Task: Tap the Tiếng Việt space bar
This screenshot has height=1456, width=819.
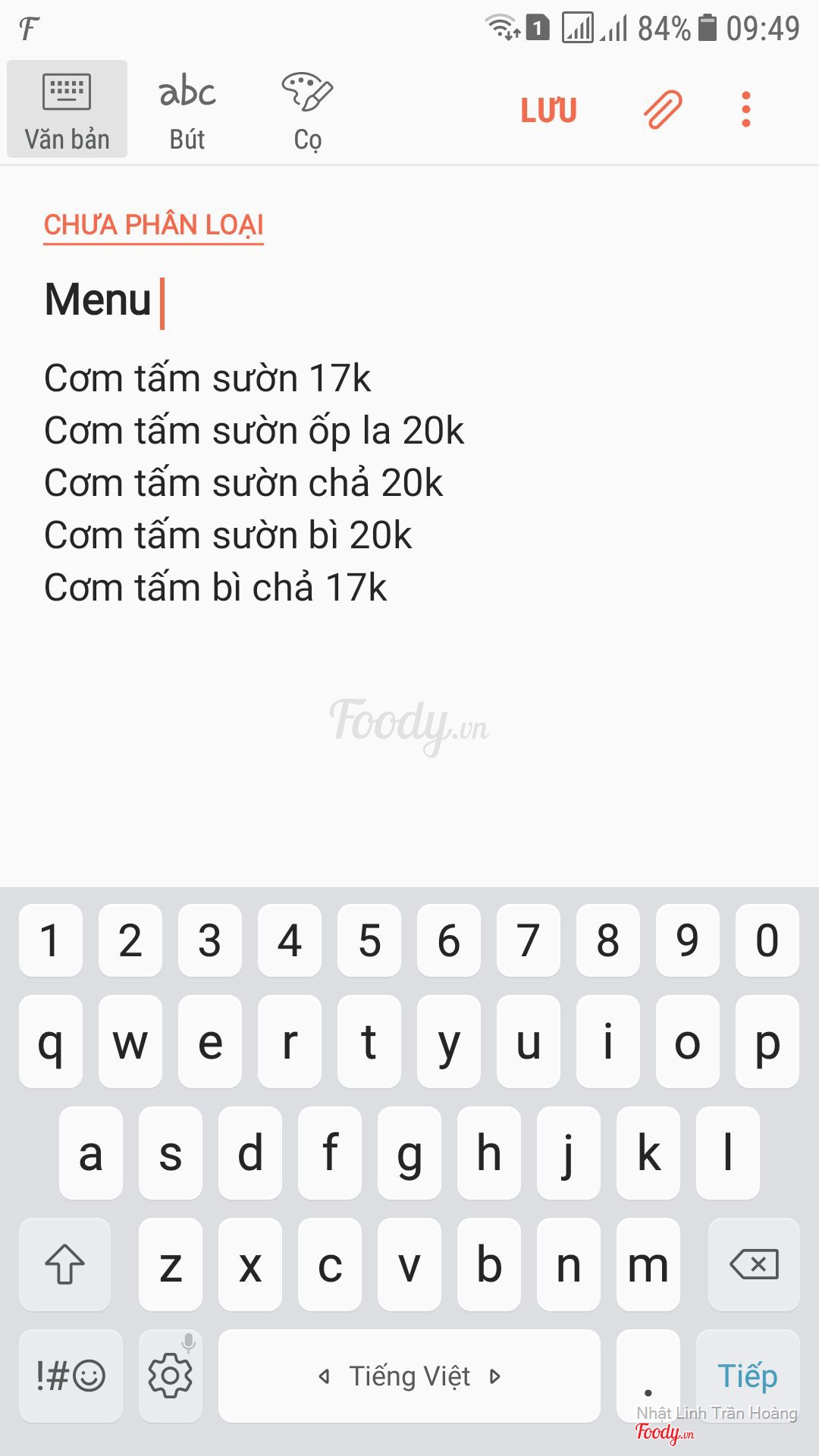Action: tap(409, 1375)
